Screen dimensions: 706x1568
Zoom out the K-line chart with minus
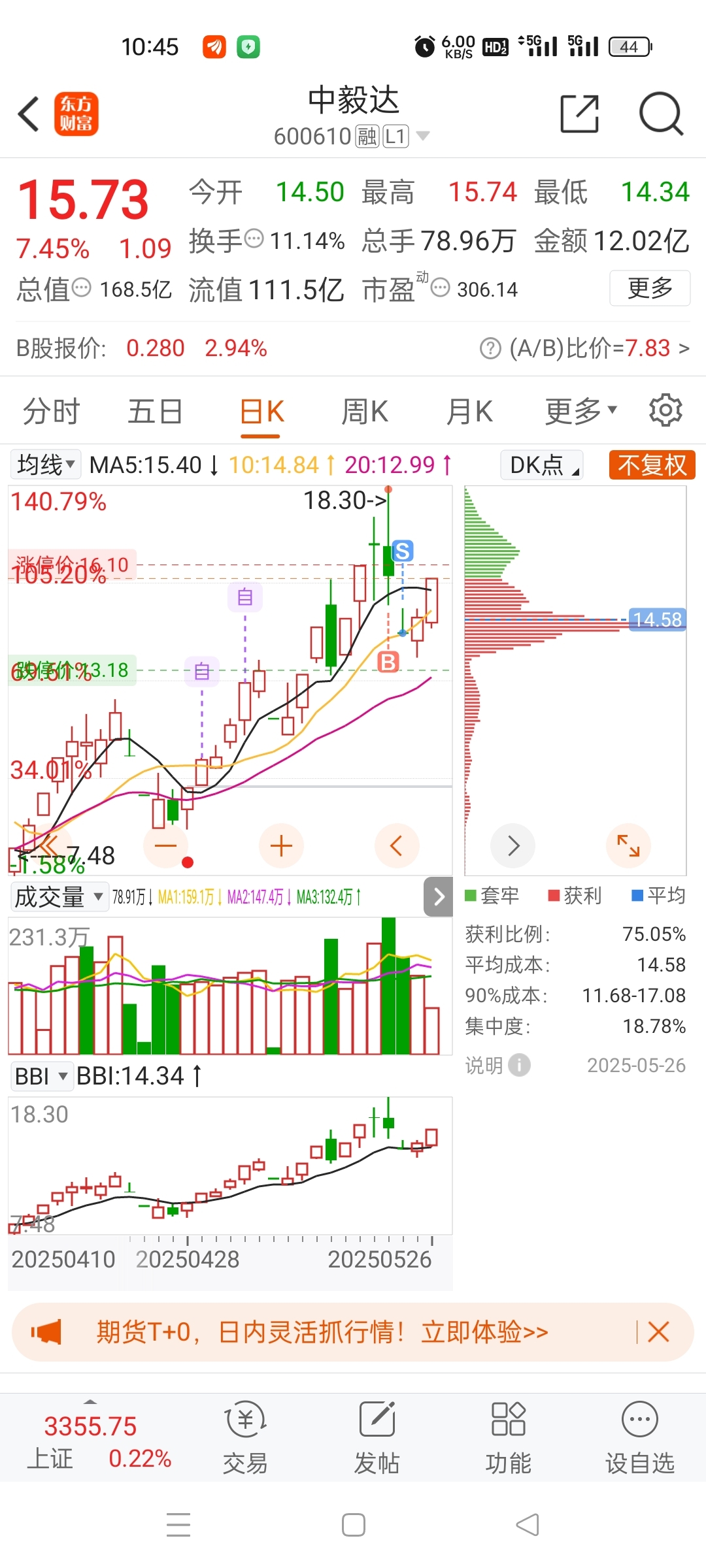pos(165,845)
